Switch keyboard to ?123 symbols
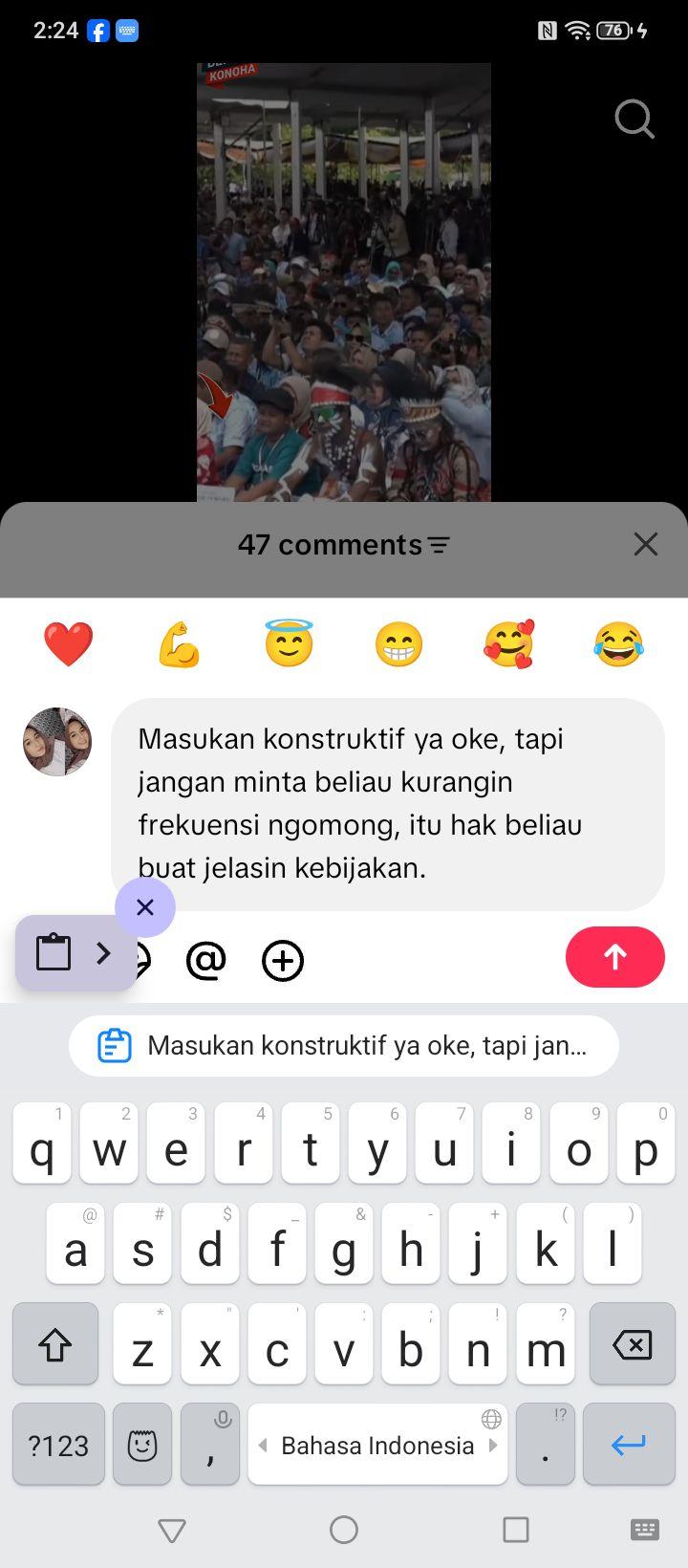This screenshot has width=688, height=1568. point(58,1445)
